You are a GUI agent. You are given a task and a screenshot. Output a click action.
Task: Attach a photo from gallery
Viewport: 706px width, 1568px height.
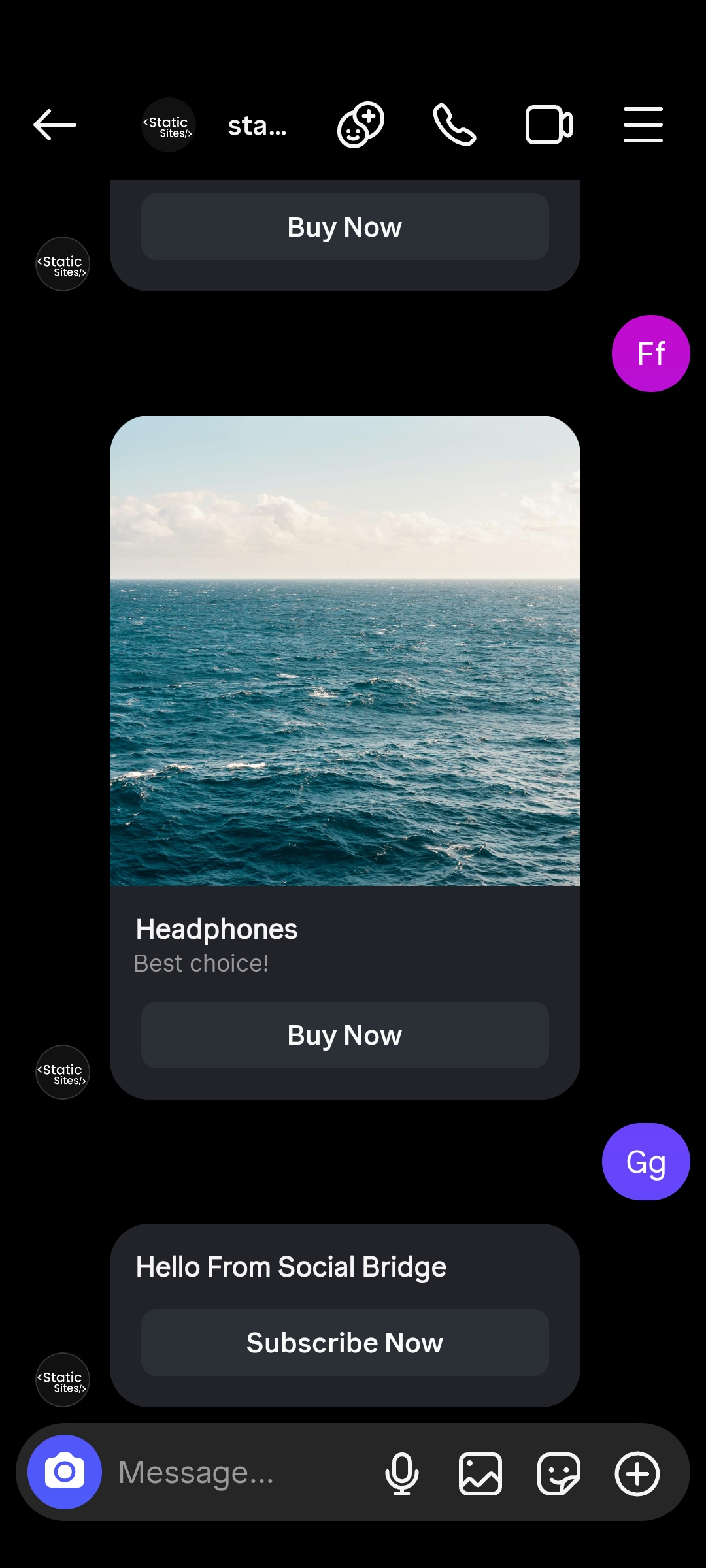point(480,1473)
